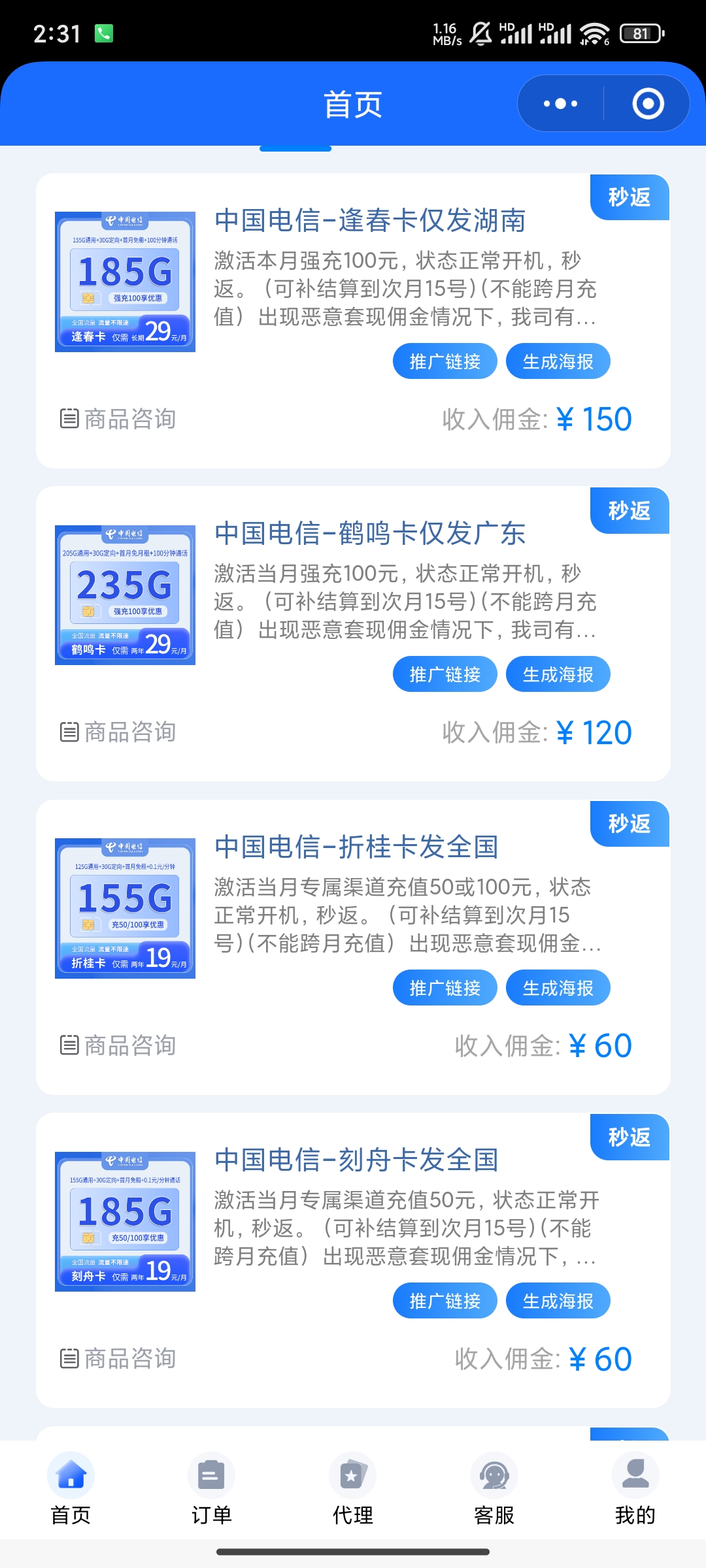
Task: Close the mini-program via circle icon
Action: coord(648,104)
